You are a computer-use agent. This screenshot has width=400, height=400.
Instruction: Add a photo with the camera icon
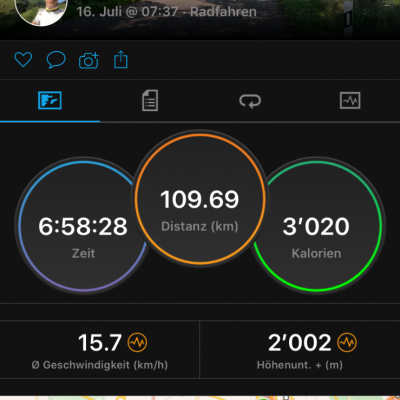pyautogui.click(x=88, y=60)
